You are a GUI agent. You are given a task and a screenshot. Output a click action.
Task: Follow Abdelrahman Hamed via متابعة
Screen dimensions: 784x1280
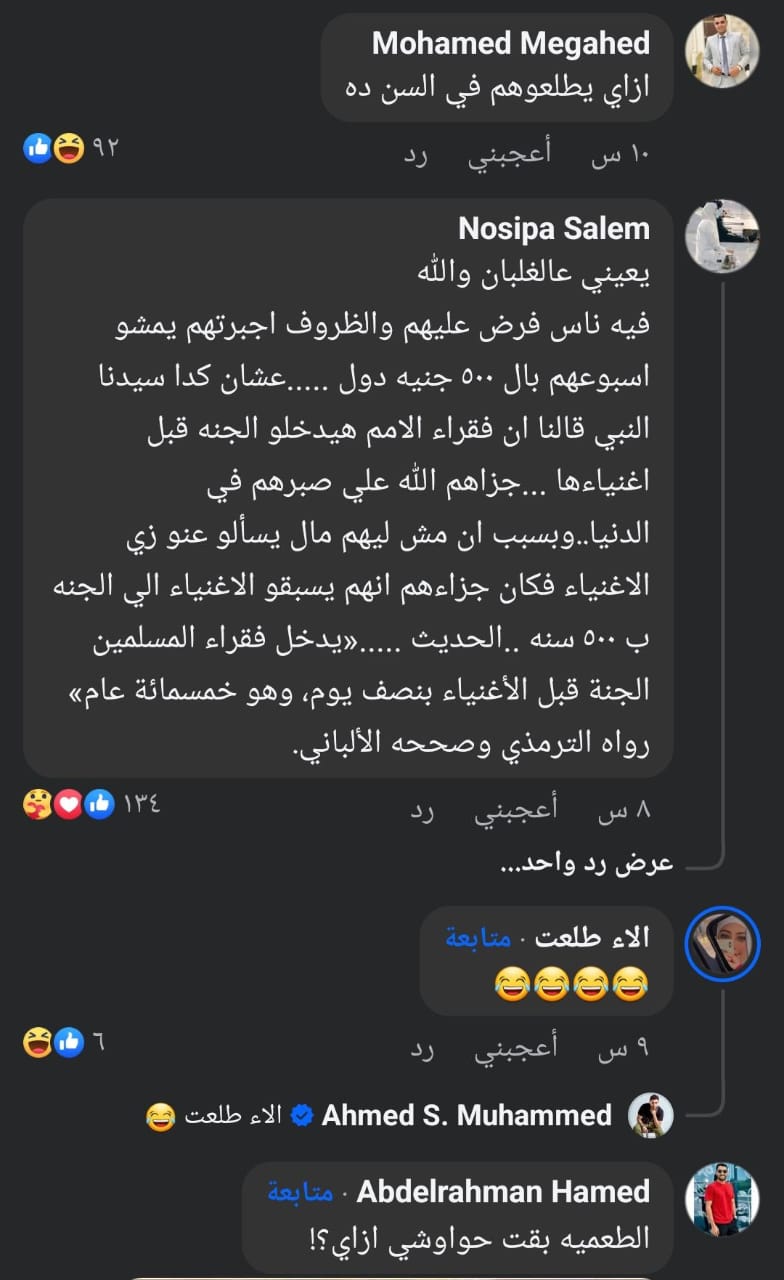point(301,1191)
